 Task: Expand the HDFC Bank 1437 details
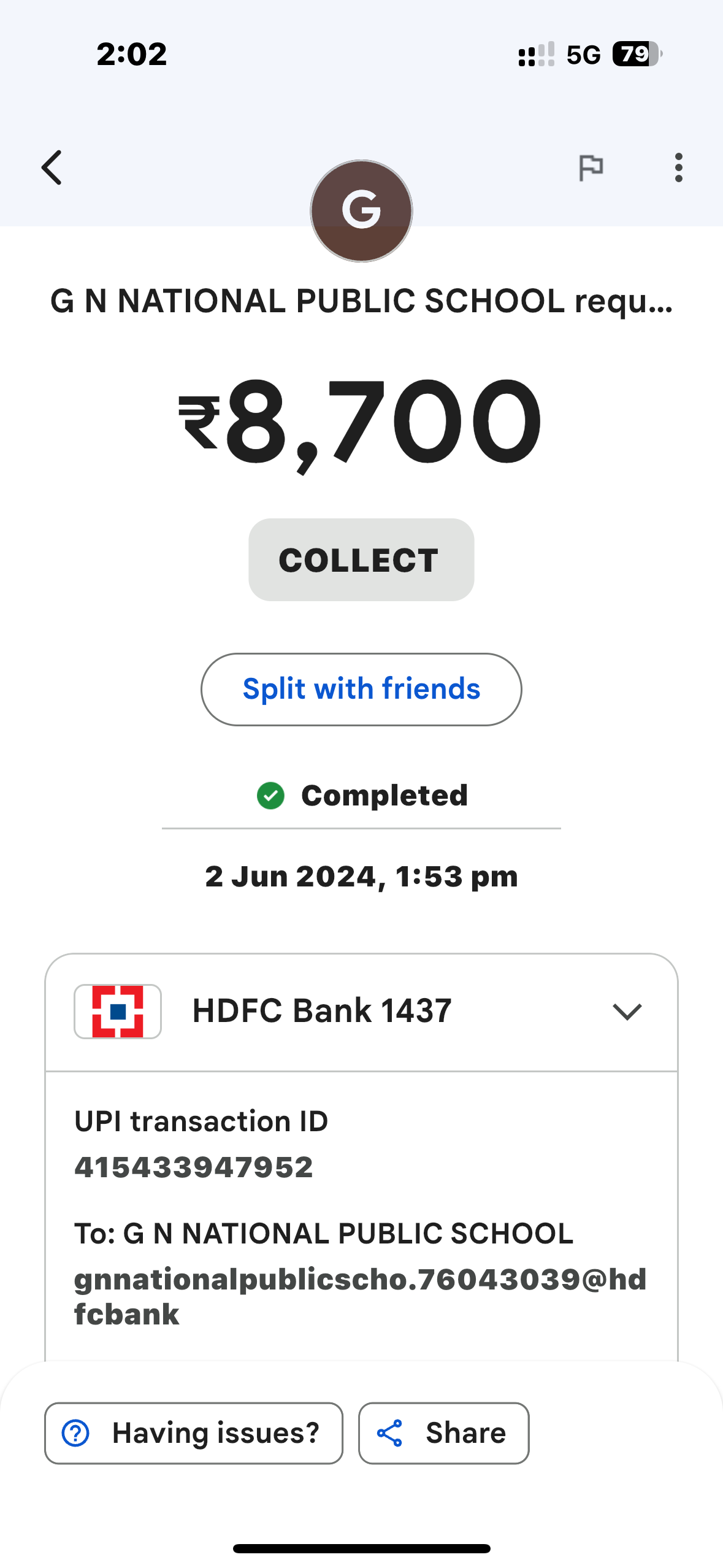coord(361,1012)
